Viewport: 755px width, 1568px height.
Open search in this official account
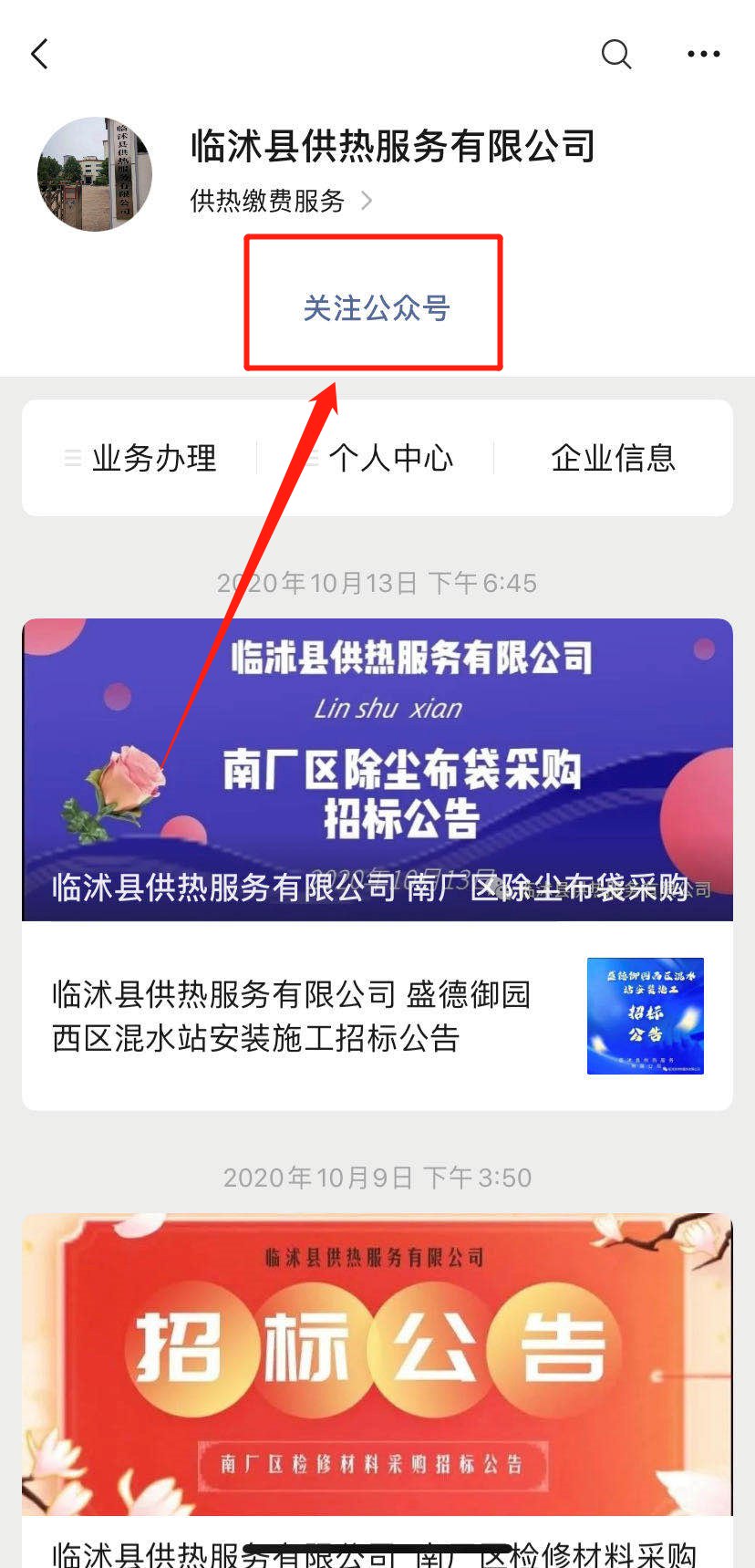point(616,55)
